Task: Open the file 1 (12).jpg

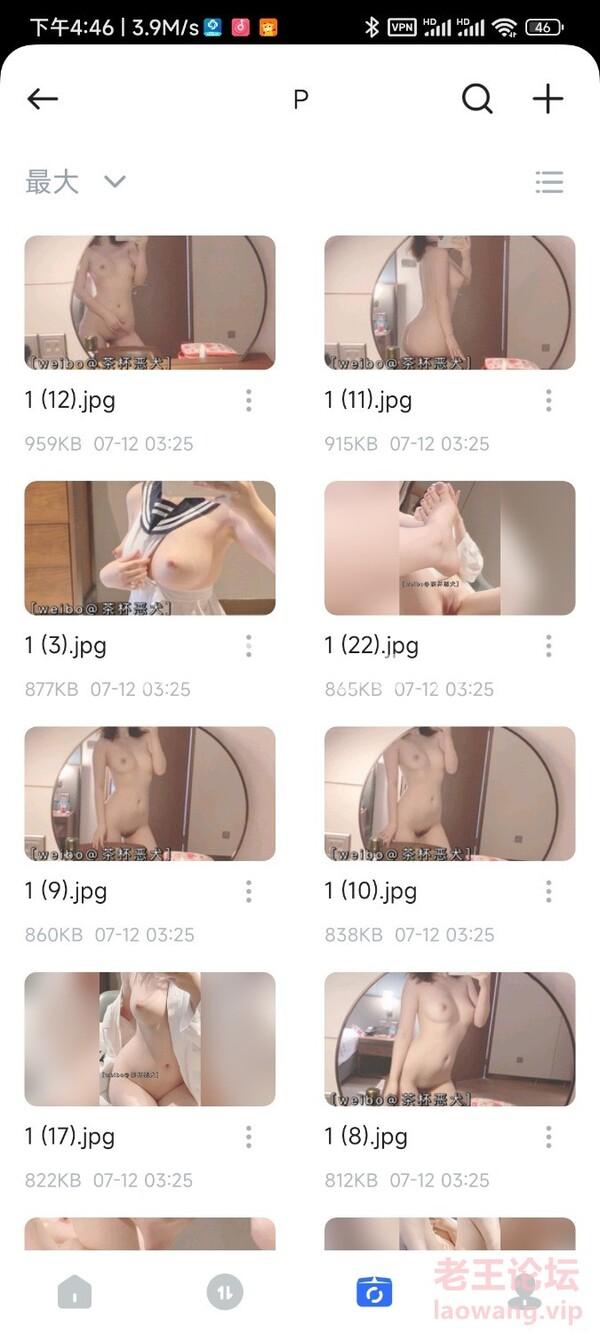Action: tap(150, 302)
